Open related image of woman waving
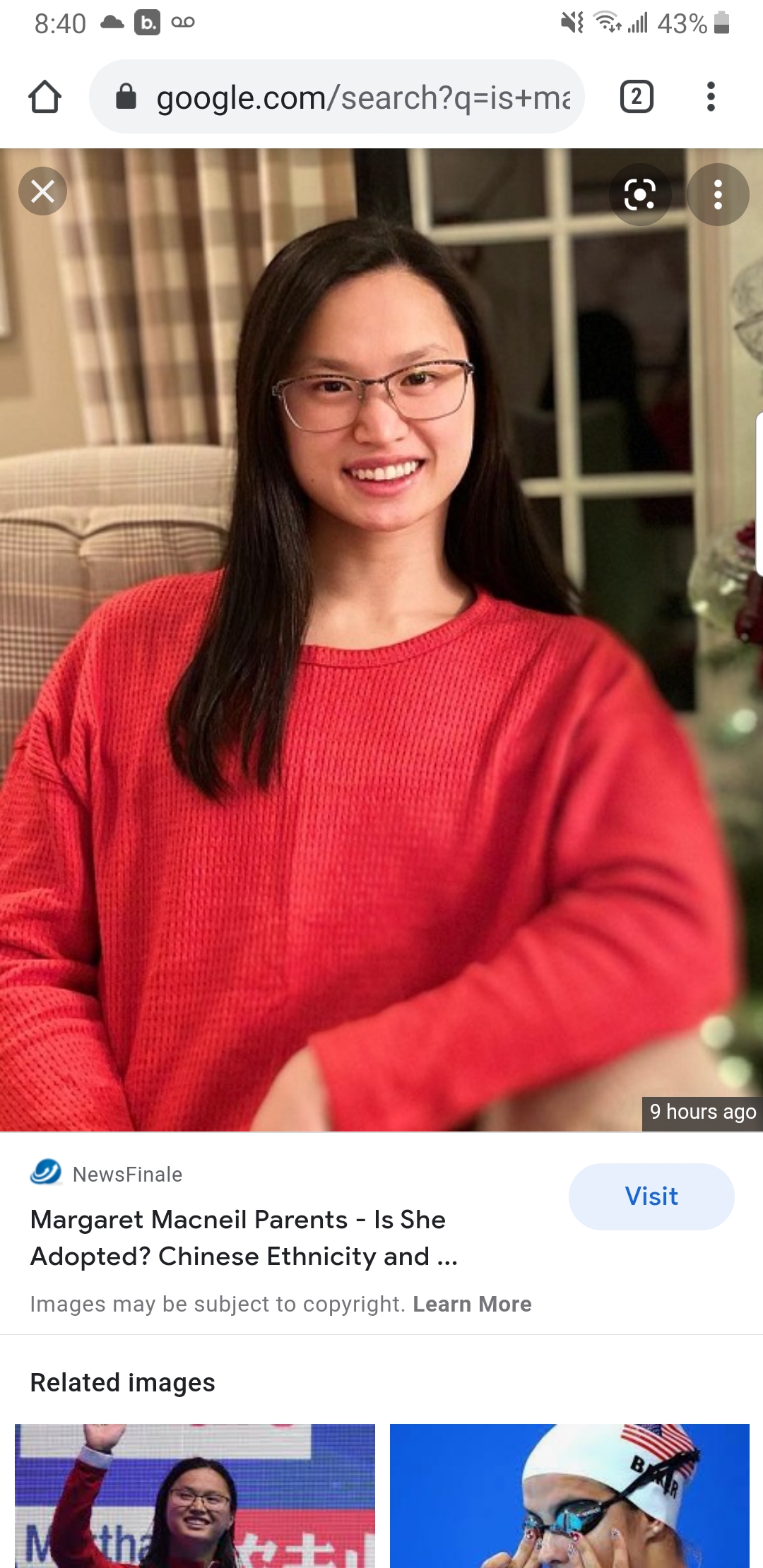The width and height of the screenshot is (763, 1568). pyautogui.click(x=195, y=1495)
